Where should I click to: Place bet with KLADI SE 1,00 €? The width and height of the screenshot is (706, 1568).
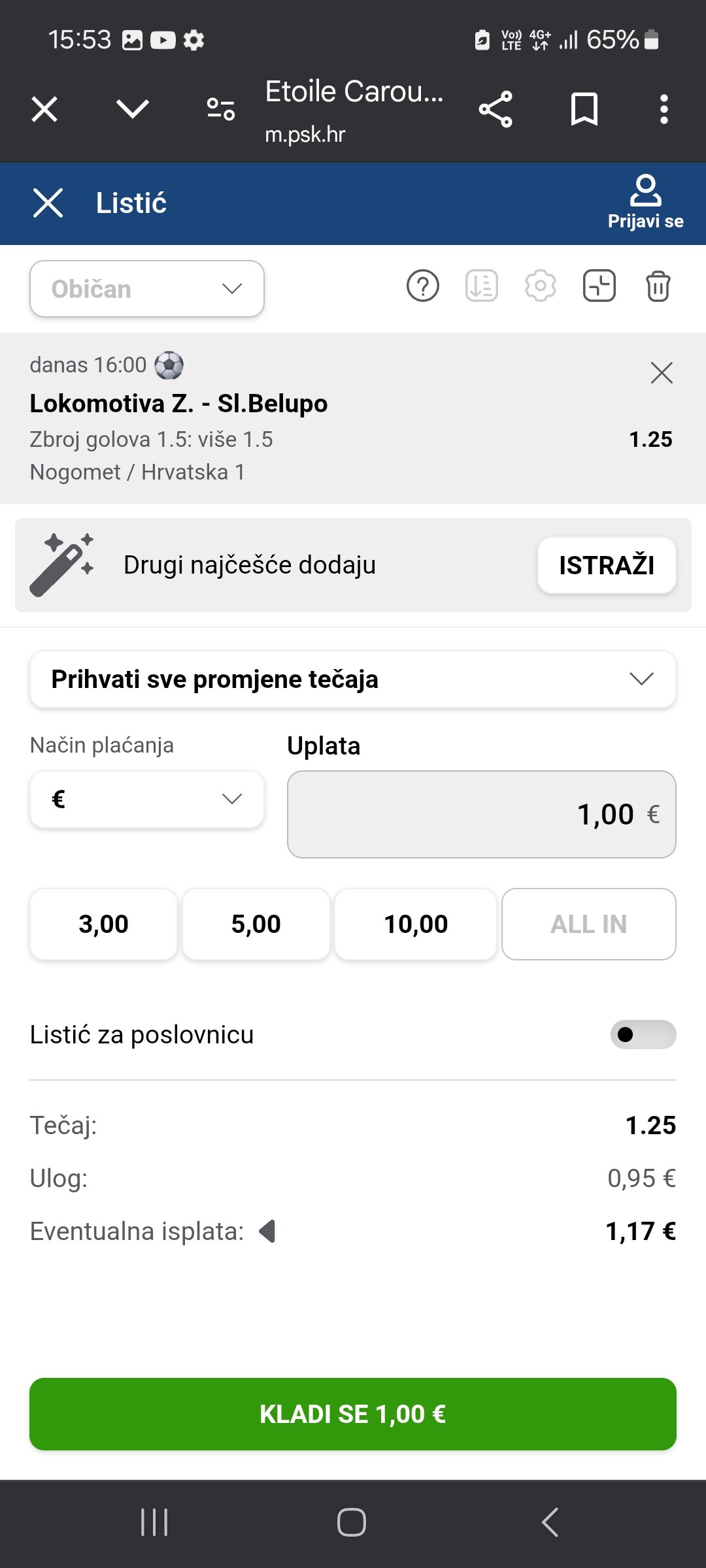pos(353,1414)
